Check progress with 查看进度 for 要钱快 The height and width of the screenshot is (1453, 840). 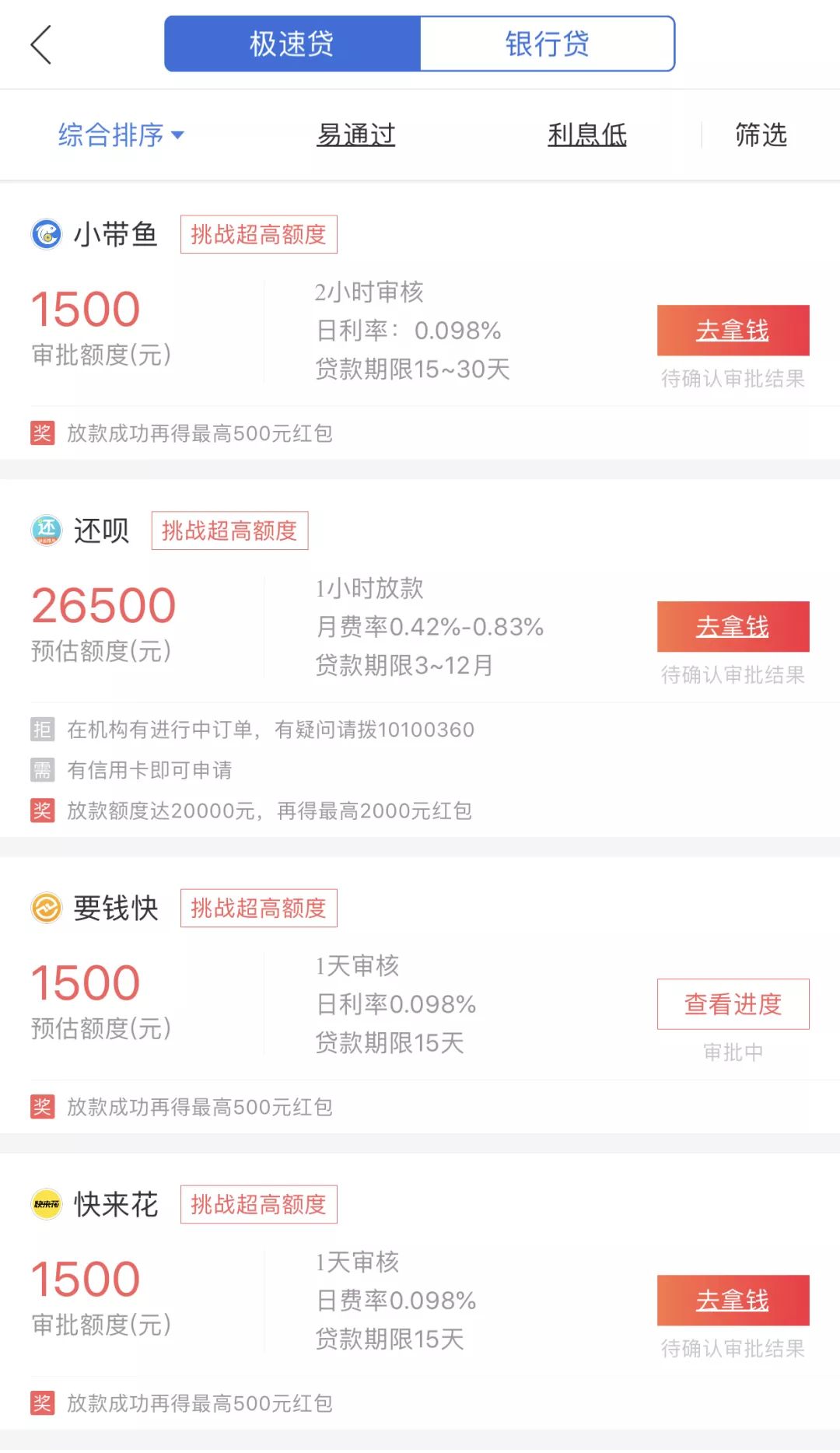733,1003
